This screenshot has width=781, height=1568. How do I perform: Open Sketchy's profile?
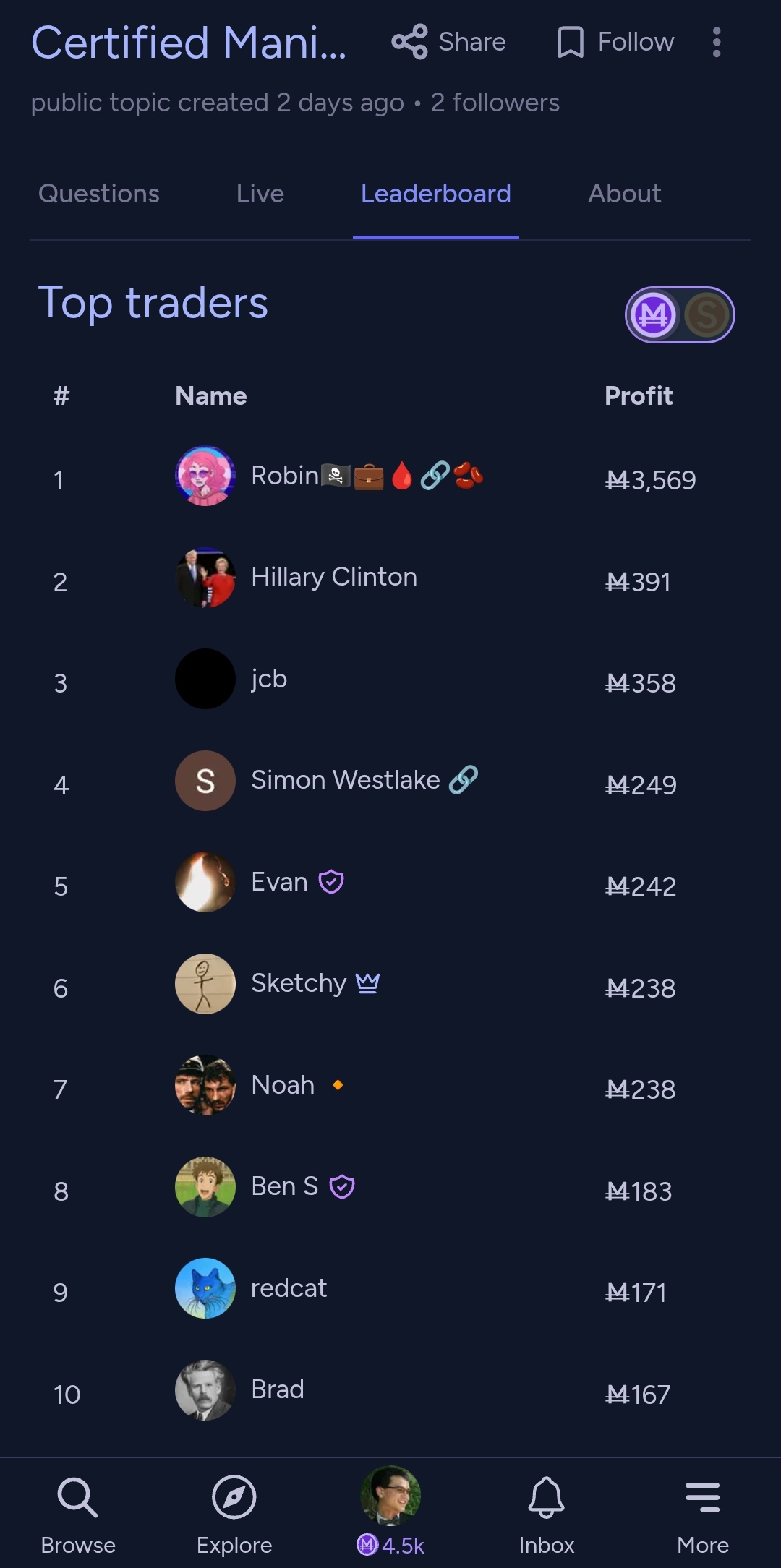[x=298, y=983]
